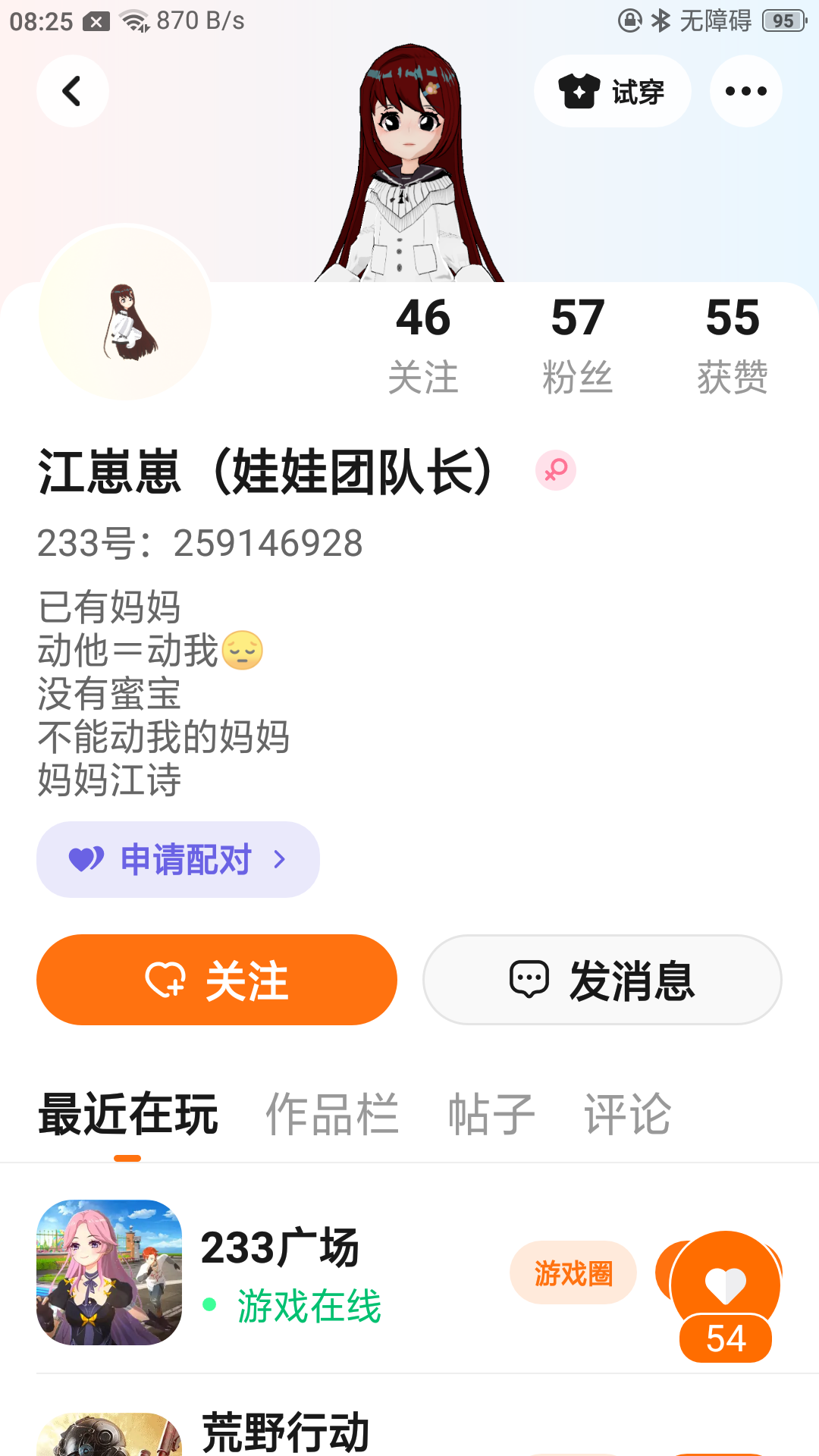Screen dimensions: 819x1456
Task: Follow this user with the orange 关注 button
Action: pos(217,980)
